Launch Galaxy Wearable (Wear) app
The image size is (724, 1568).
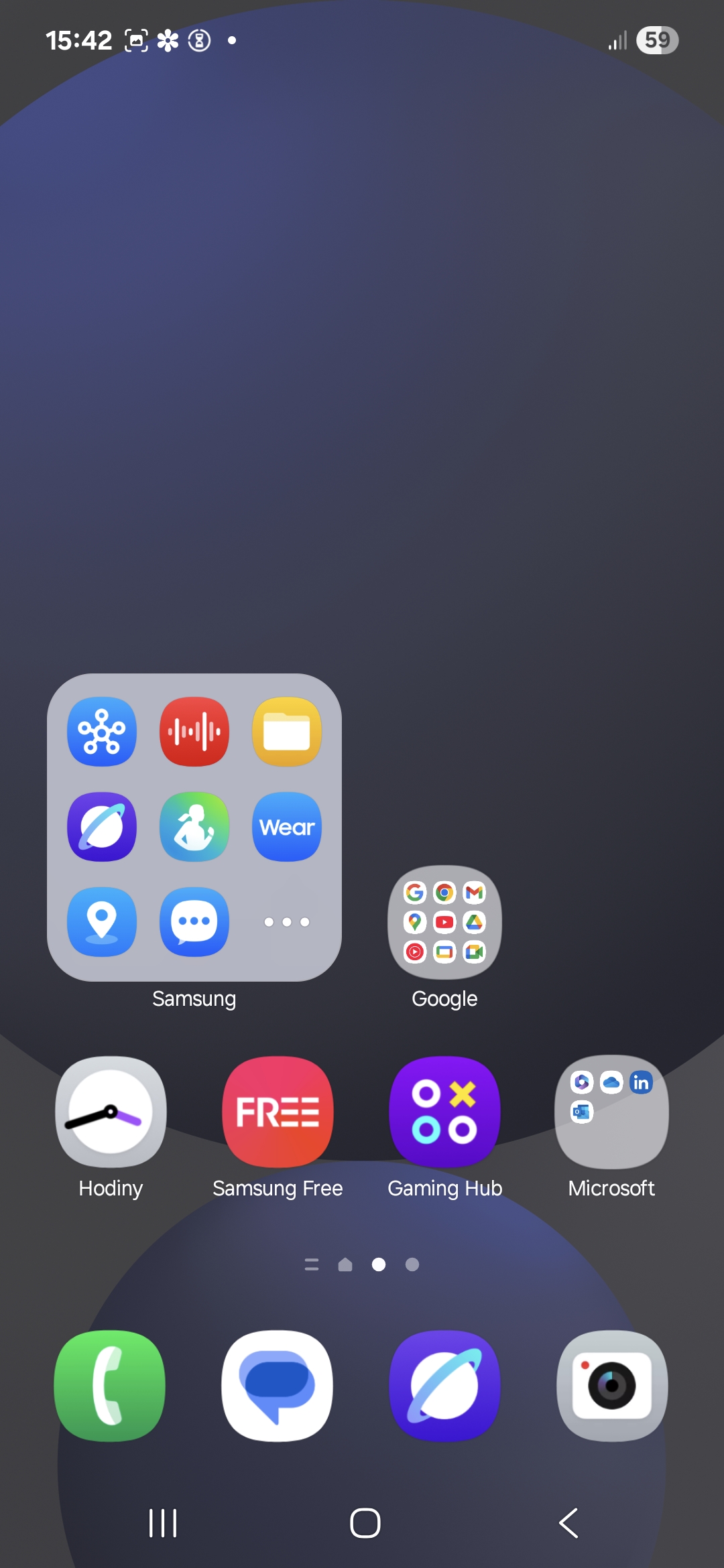[287, 827]
